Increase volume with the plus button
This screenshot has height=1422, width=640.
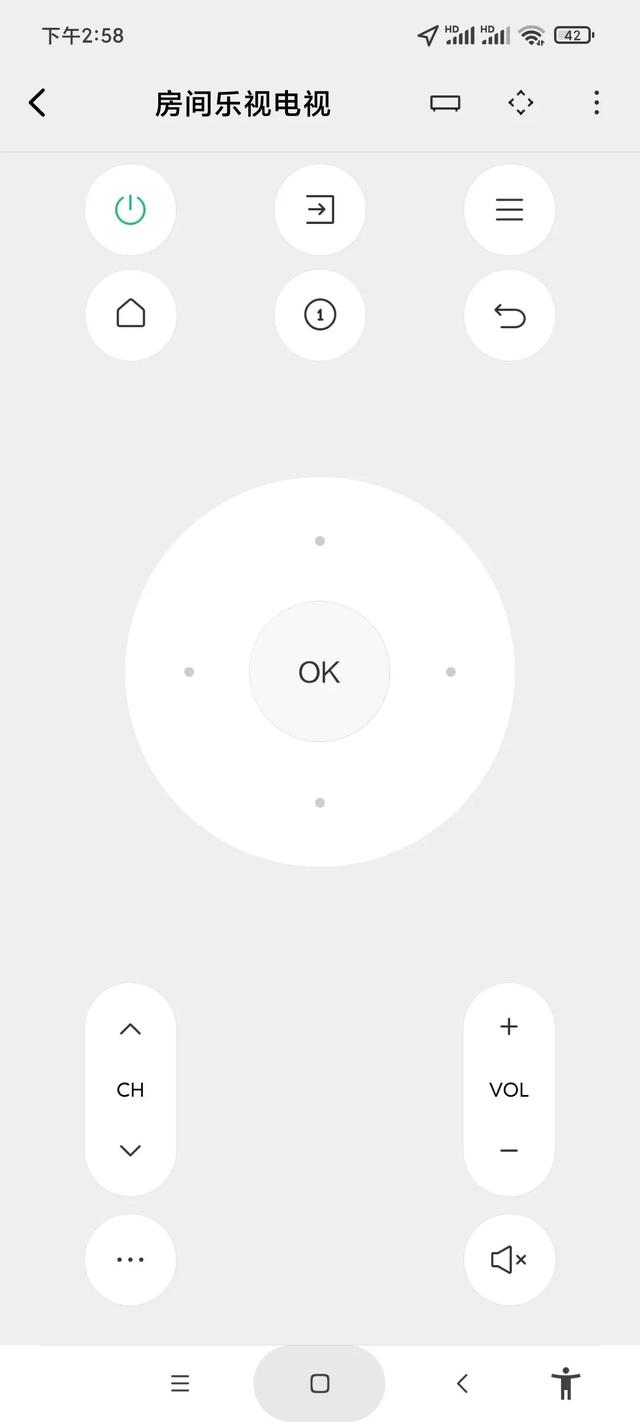pos(509,1026)
